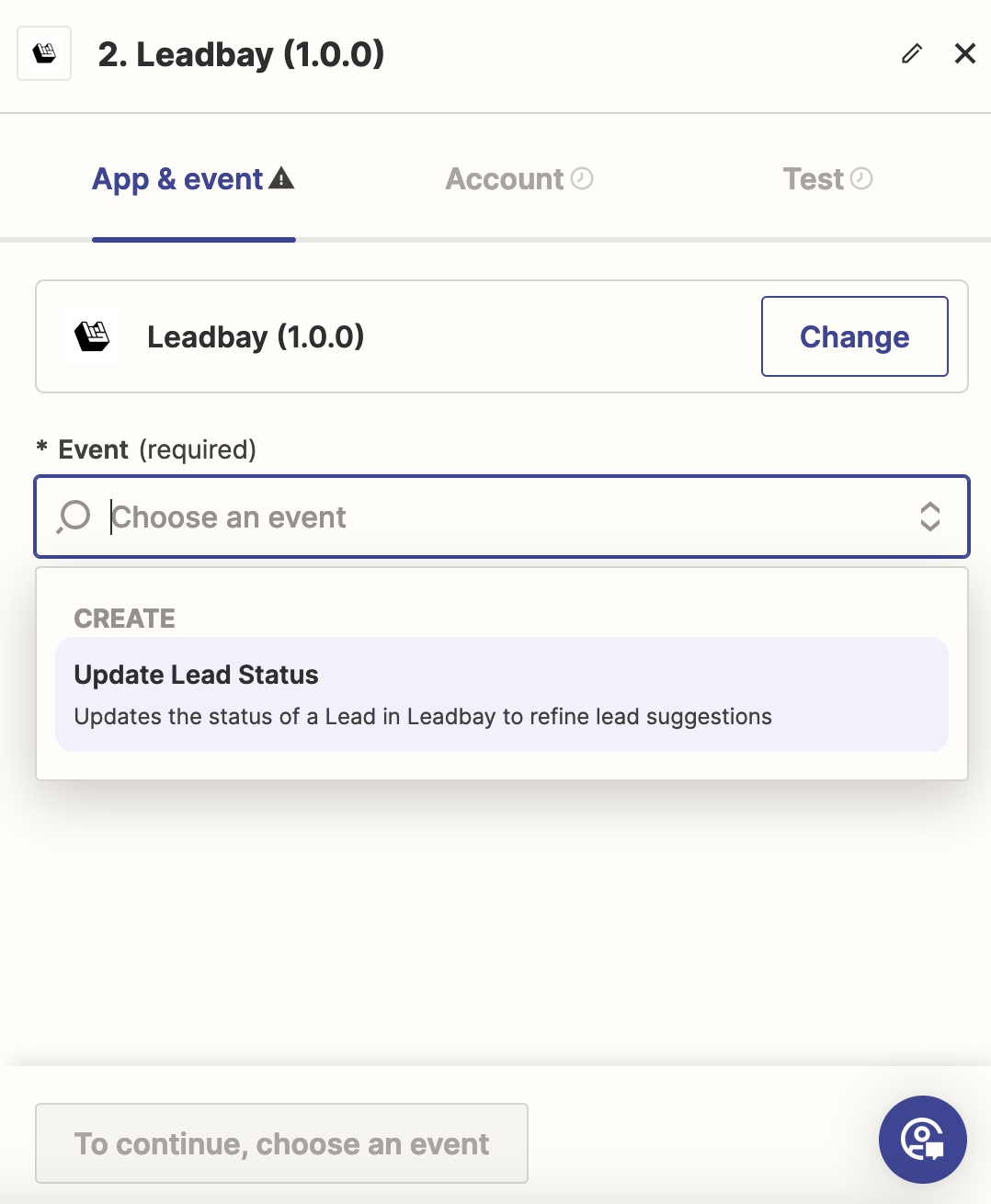The width and height of the screenshot is (991, 1204).
Task: Close the Leadbay step panel
Action: click(964, 53)
